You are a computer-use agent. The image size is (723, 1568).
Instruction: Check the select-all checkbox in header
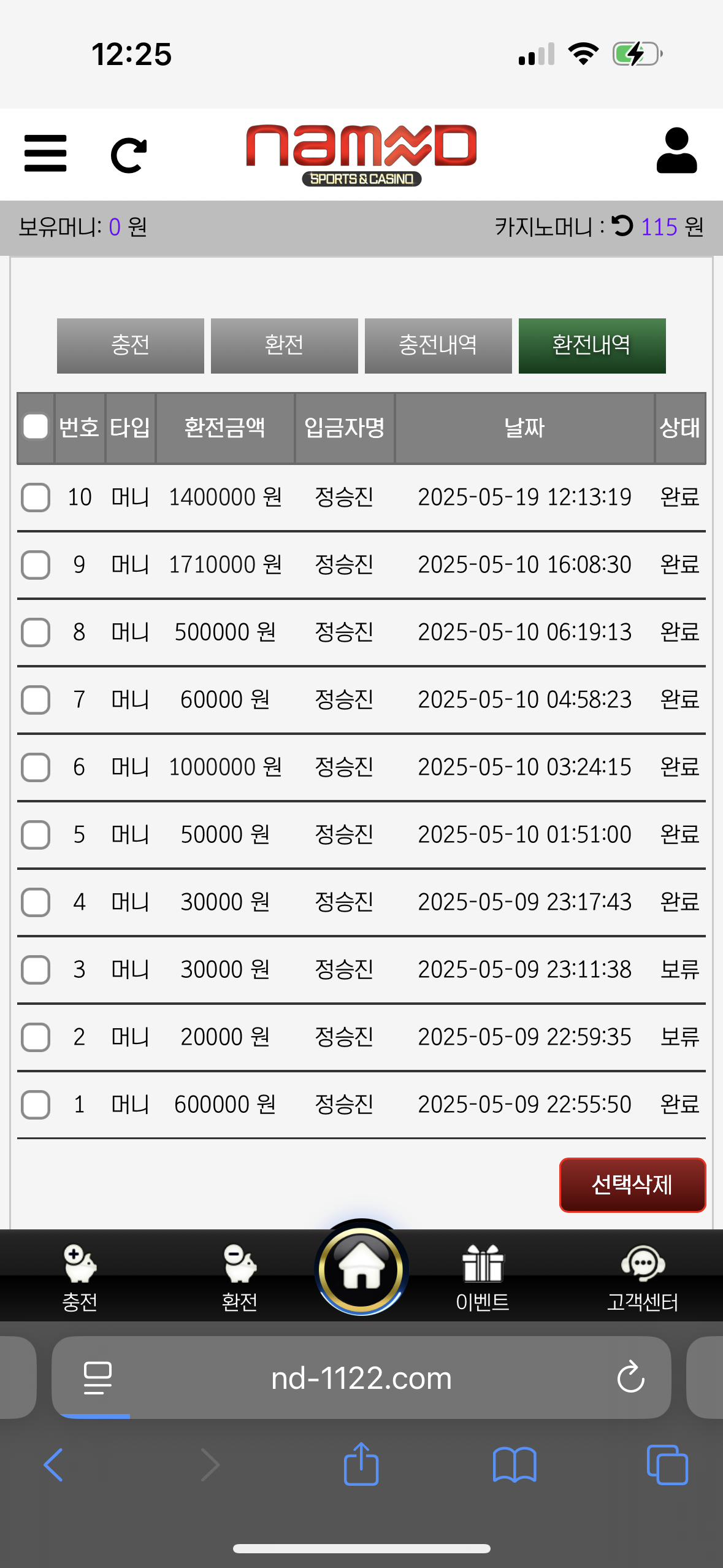pyautogui.click(x=36, y=426)
